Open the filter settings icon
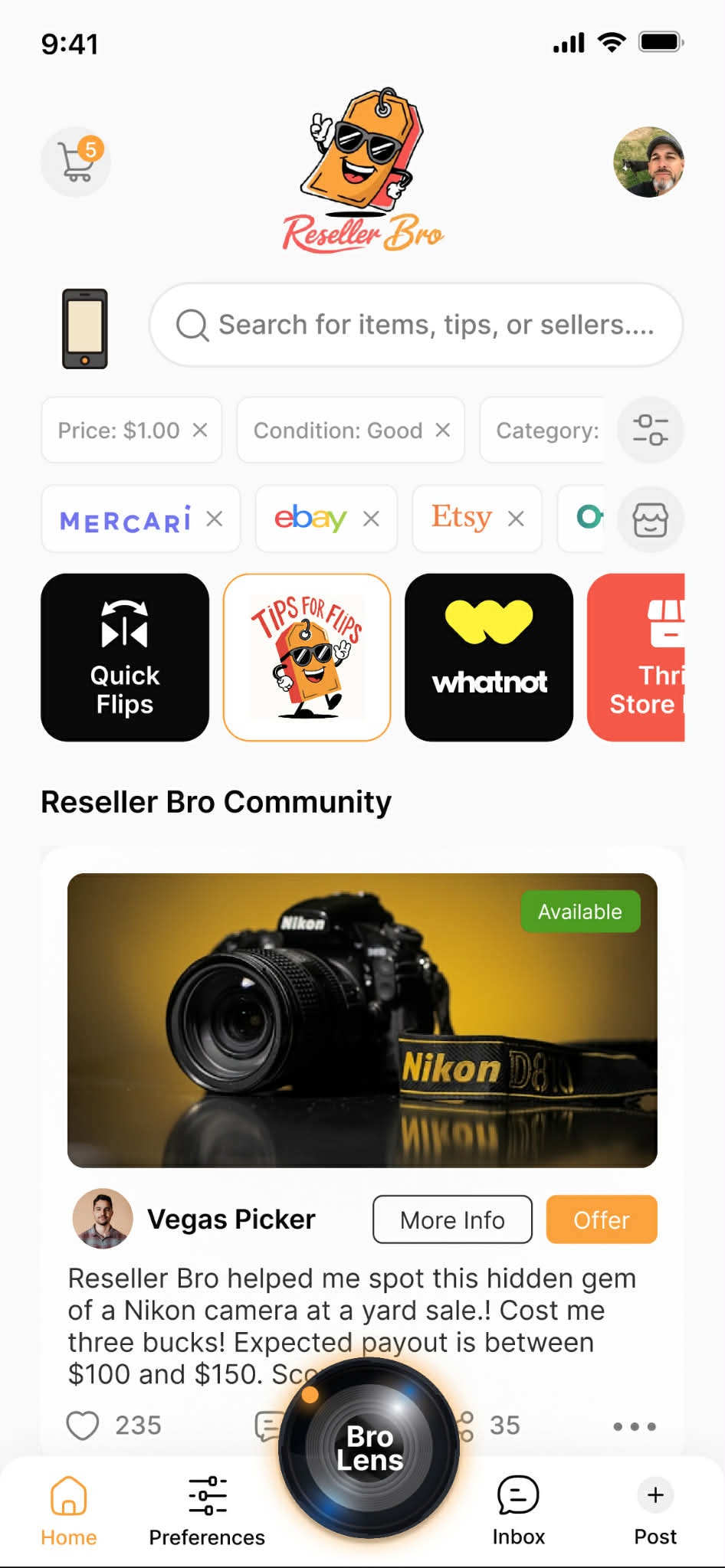The width and height of the screenshot is (725, 1568). point(649,430)
